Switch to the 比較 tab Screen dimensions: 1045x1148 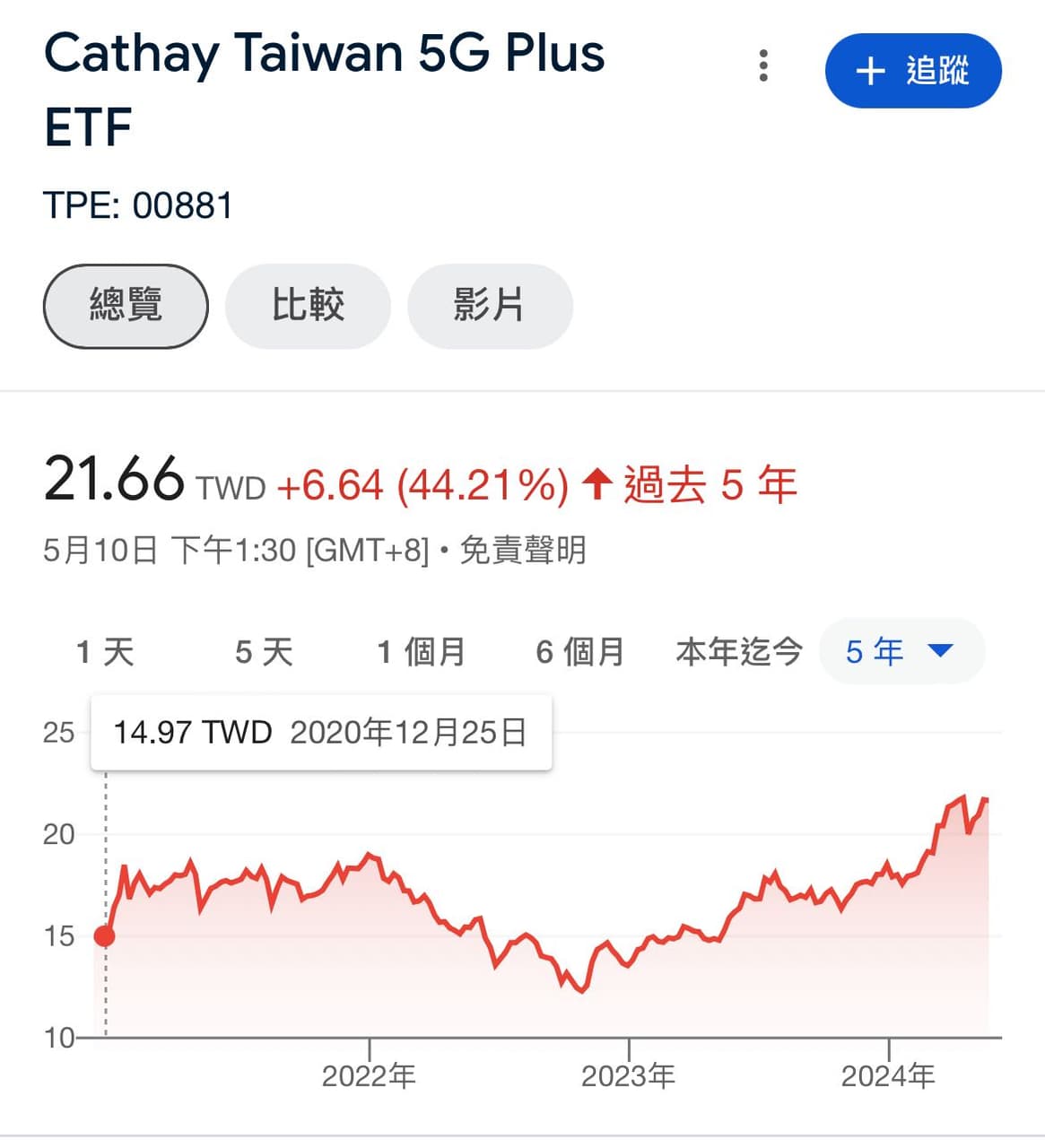pyautogui.click(x=309, y=306)
